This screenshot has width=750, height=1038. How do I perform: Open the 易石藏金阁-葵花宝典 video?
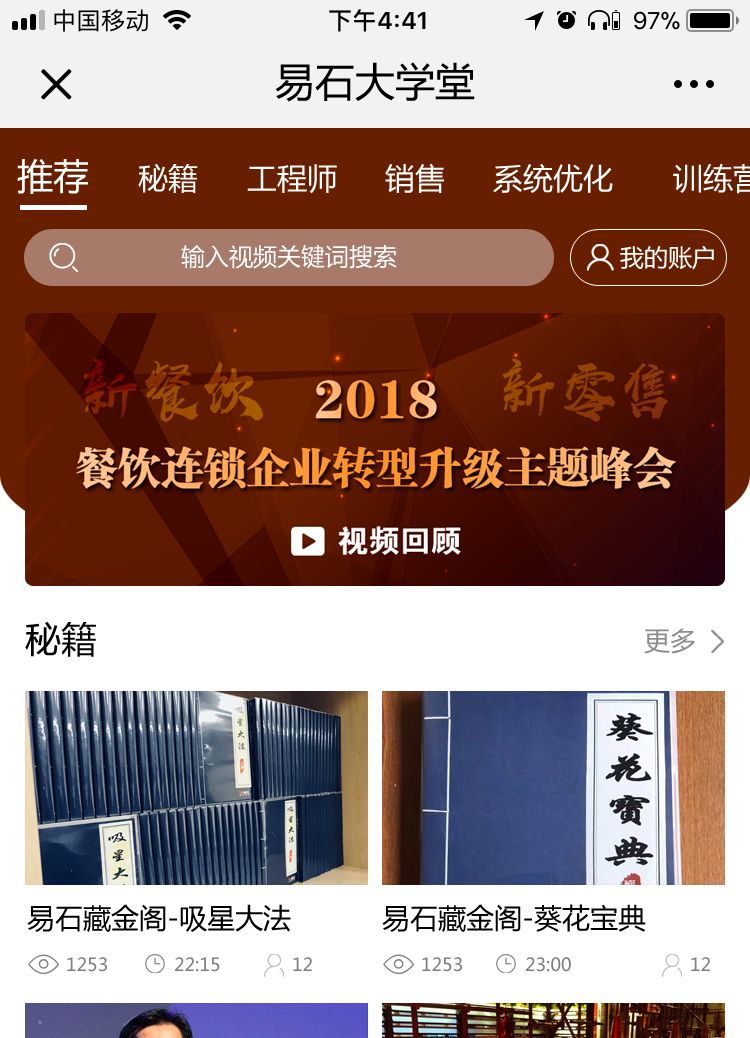coord(553,788)
